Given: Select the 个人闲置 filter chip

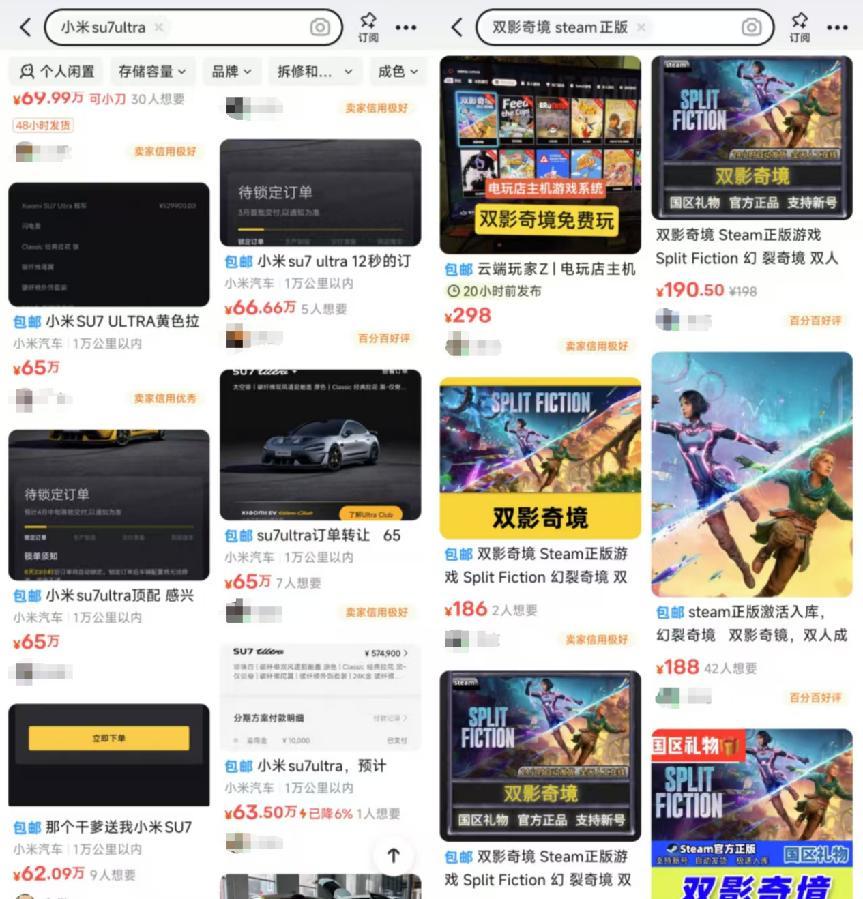Looking at the screenshot, I should (x=58, y=71).
